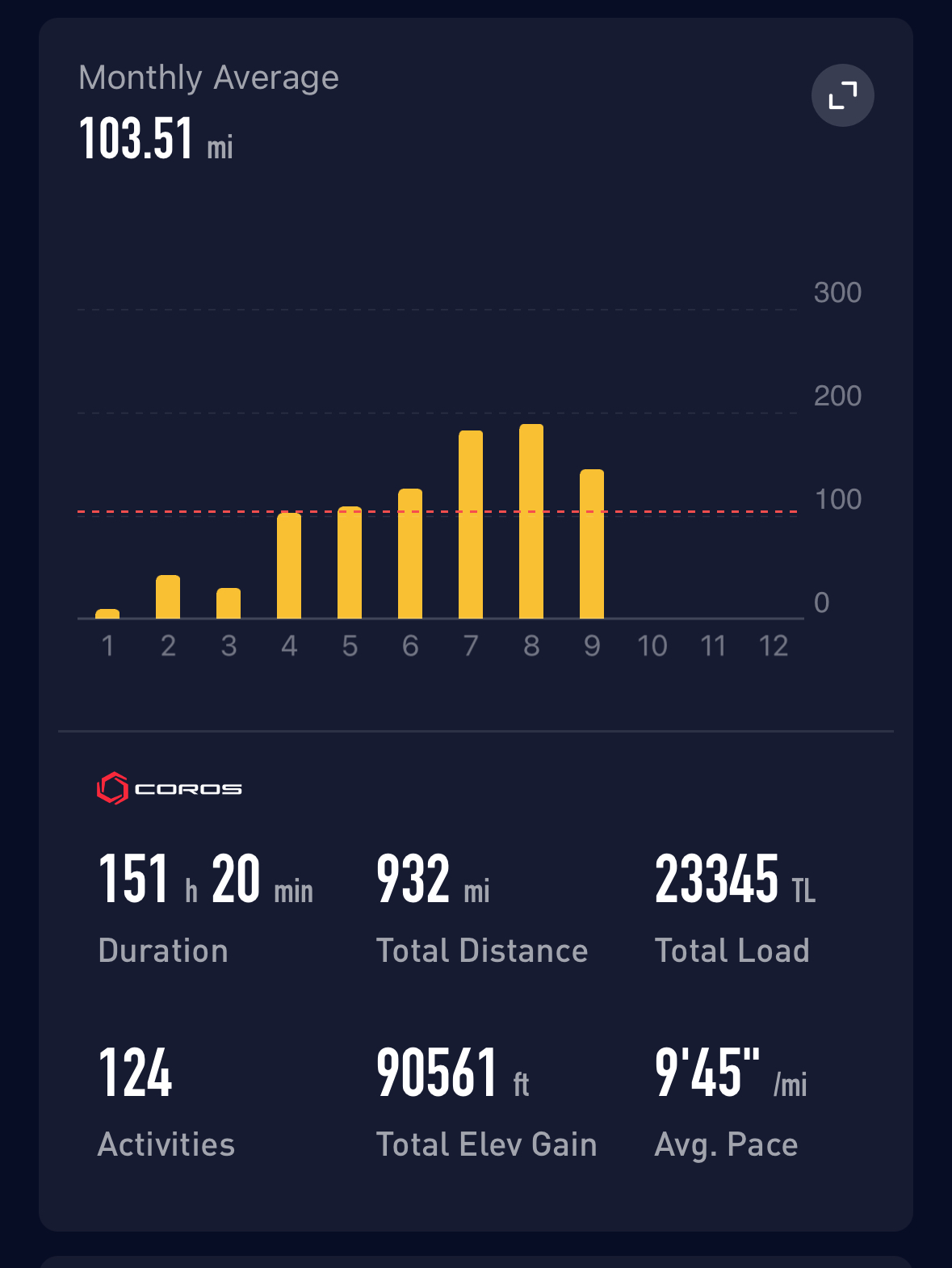Select the month 8 bar in chart

click(x=531, y=522)
